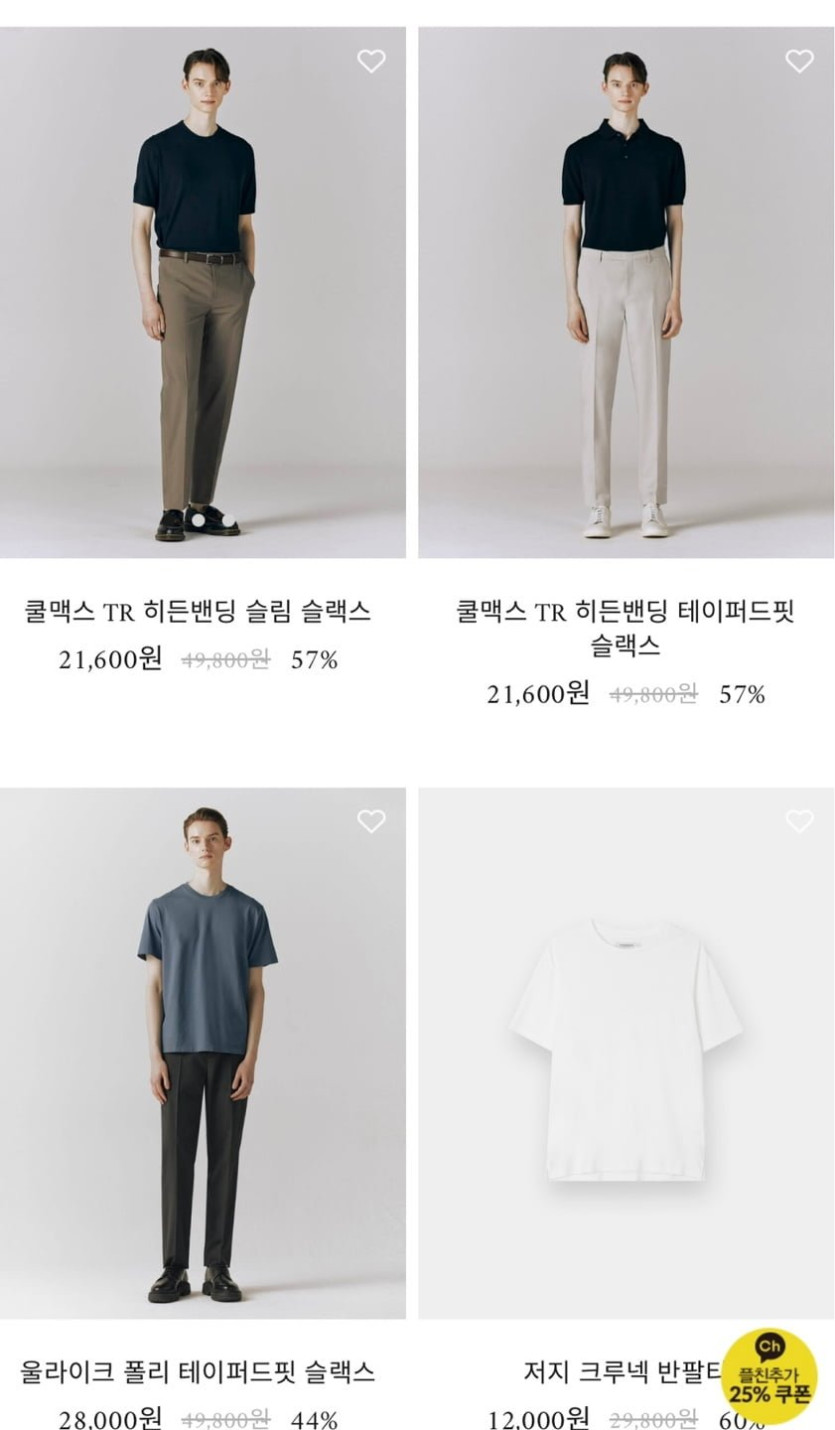View the 쿨맥스 TR 히든밴딩 테이퍼드핏 슬랙스 product
The image size is (835, 1430).
click(x=626, y=292)
